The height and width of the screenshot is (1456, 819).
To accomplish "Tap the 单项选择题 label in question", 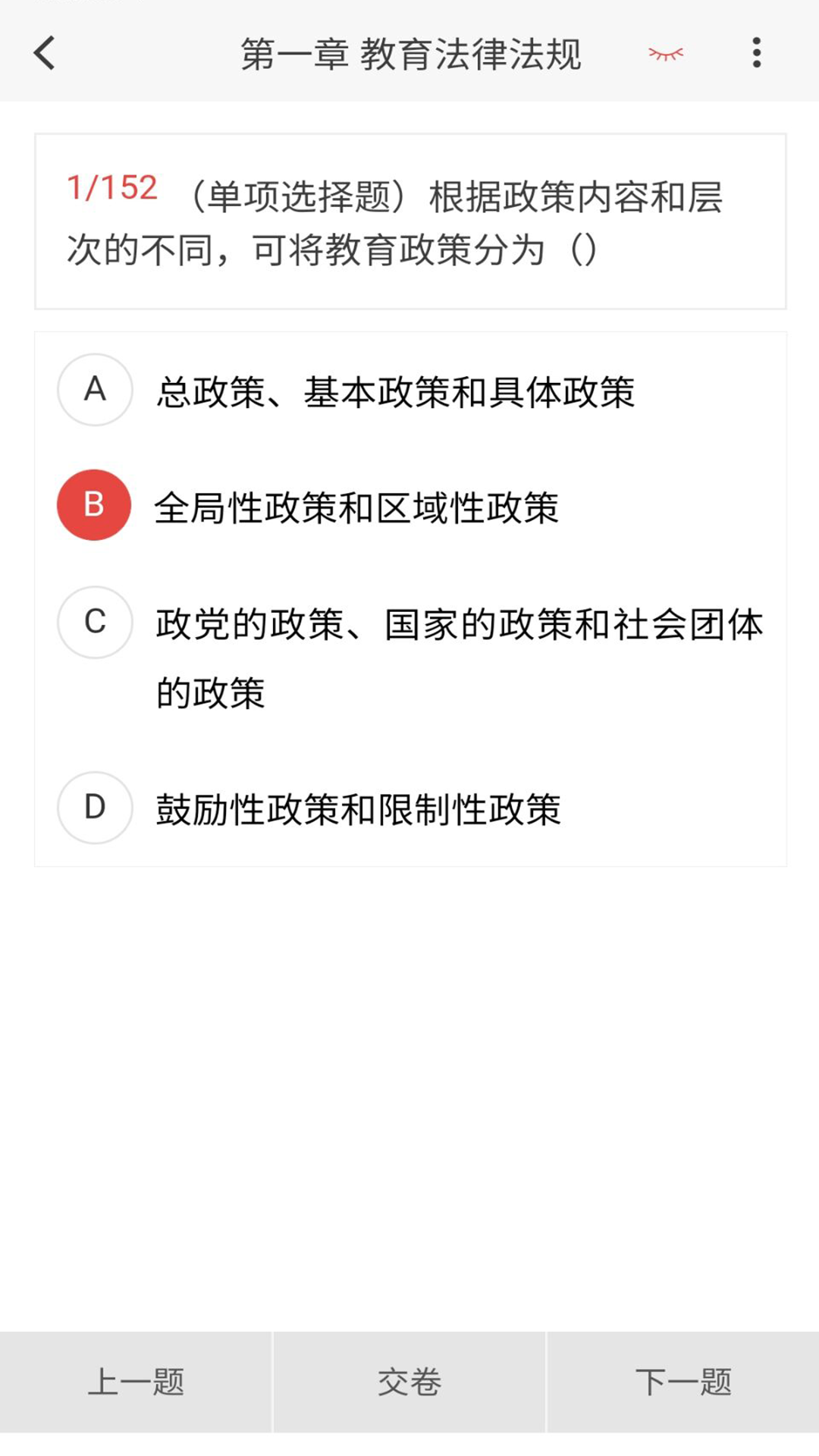I will point(297,196).
